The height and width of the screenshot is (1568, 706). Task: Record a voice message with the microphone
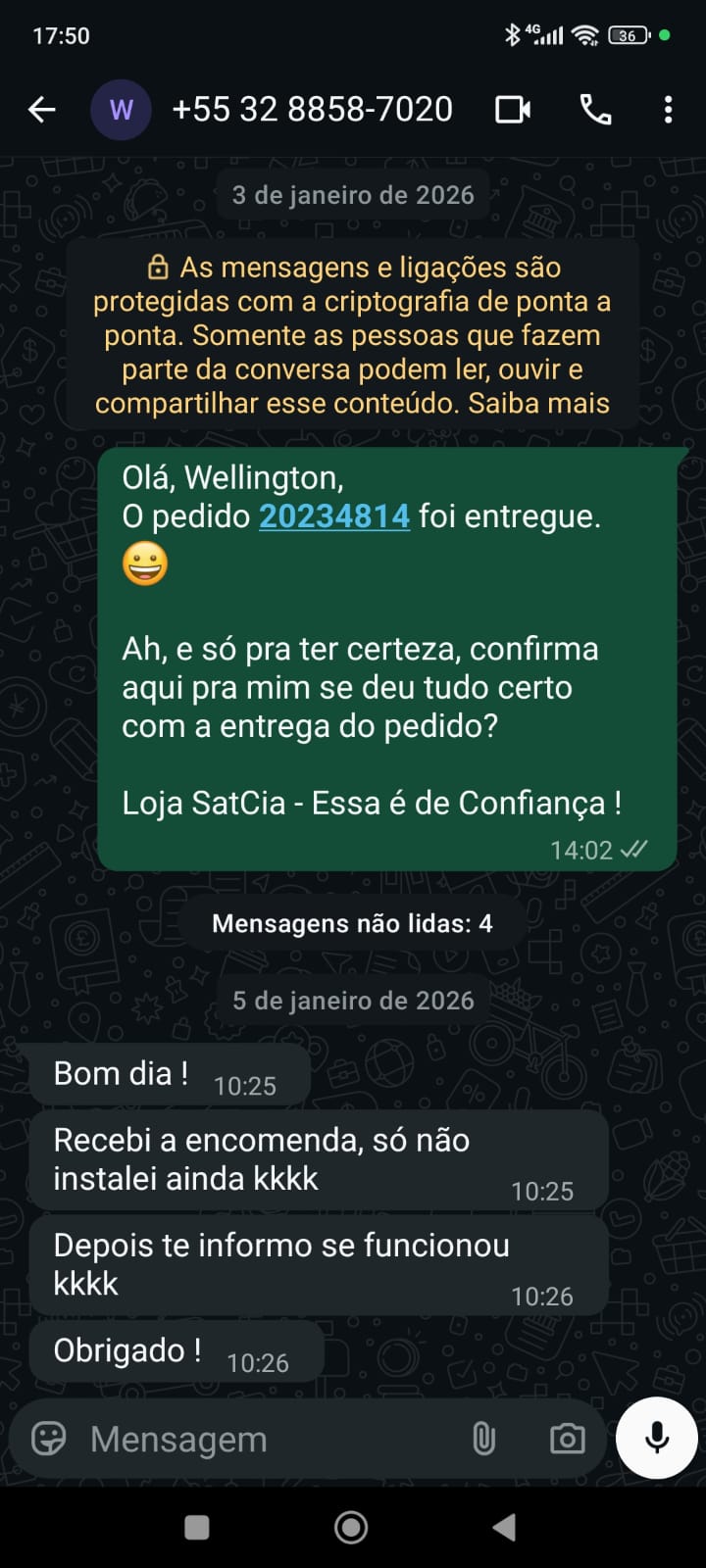pyautogui.click(x=657, y=1438)
